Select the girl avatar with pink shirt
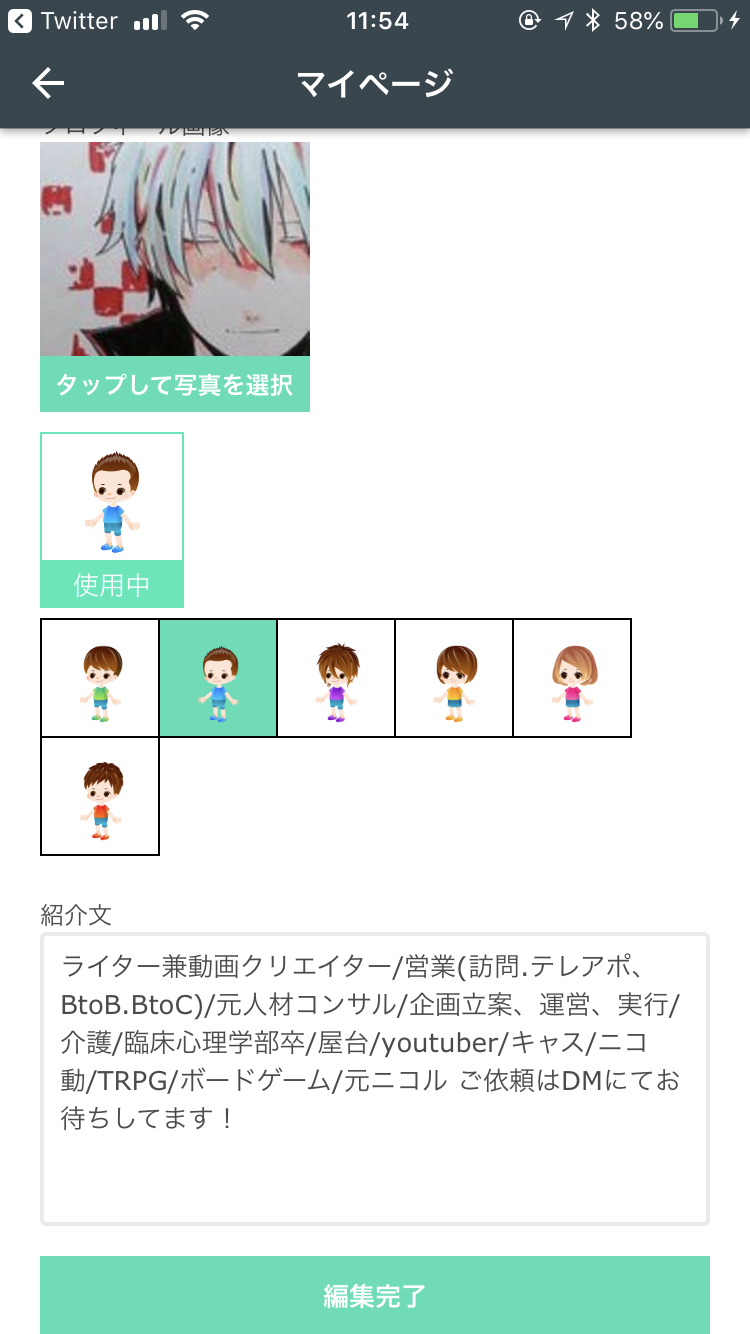 coord(572,678)
